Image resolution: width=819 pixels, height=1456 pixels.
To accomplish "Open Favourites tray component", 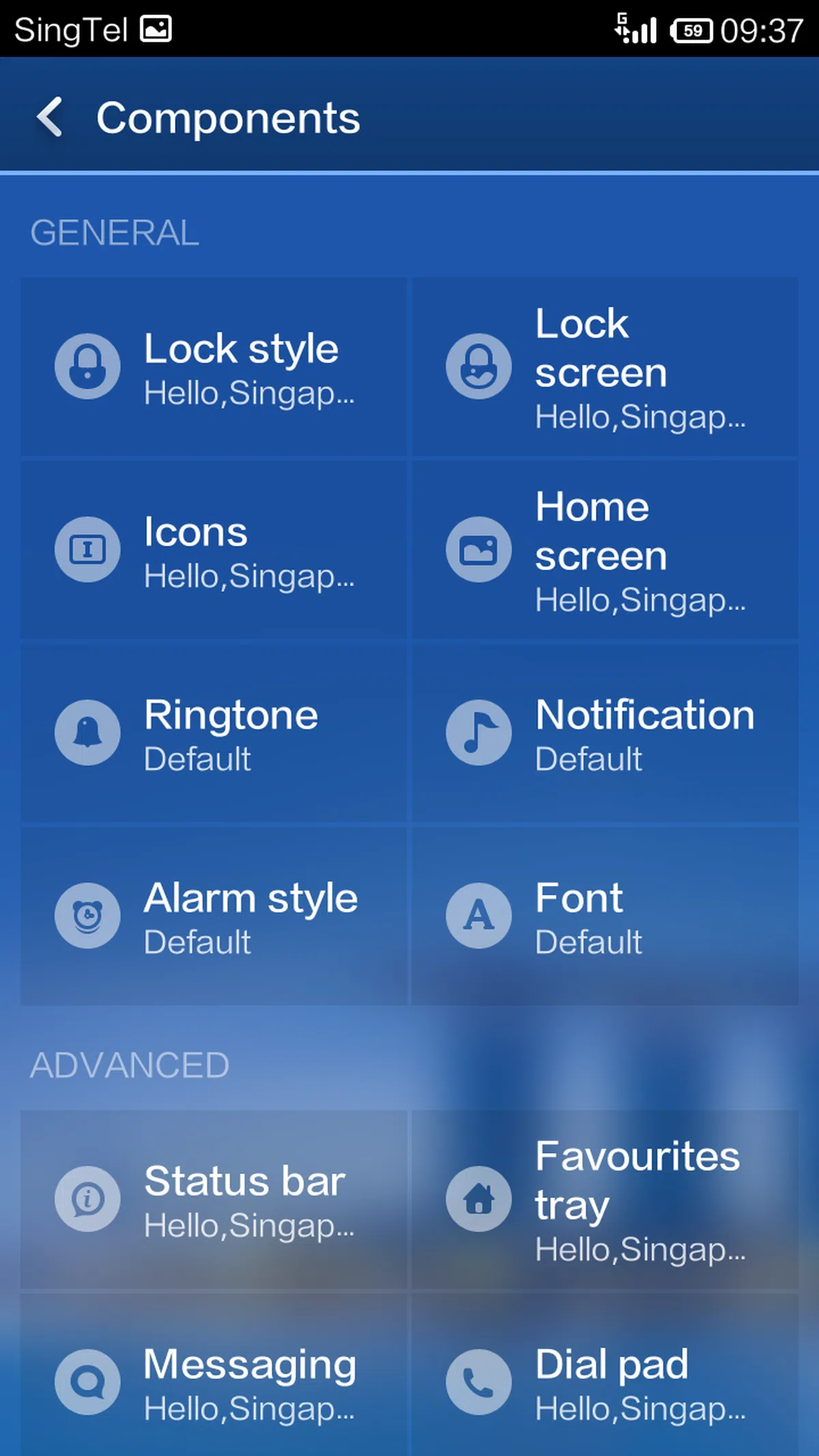I will click(x=605, y=1199).
